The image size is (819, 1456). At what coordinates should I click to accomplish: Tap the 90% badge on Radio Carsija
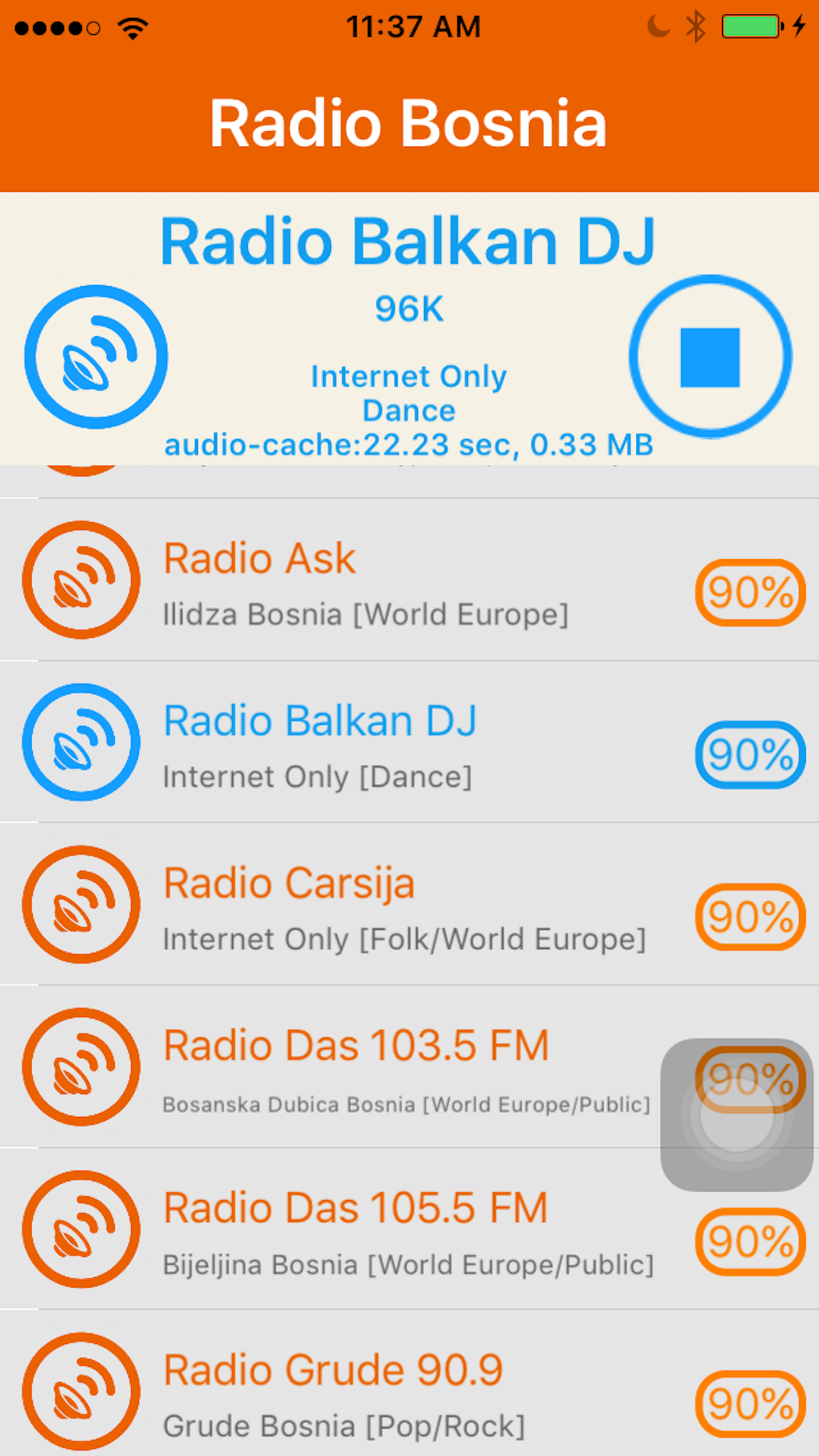pyautogui.click(x=750, y=917)
